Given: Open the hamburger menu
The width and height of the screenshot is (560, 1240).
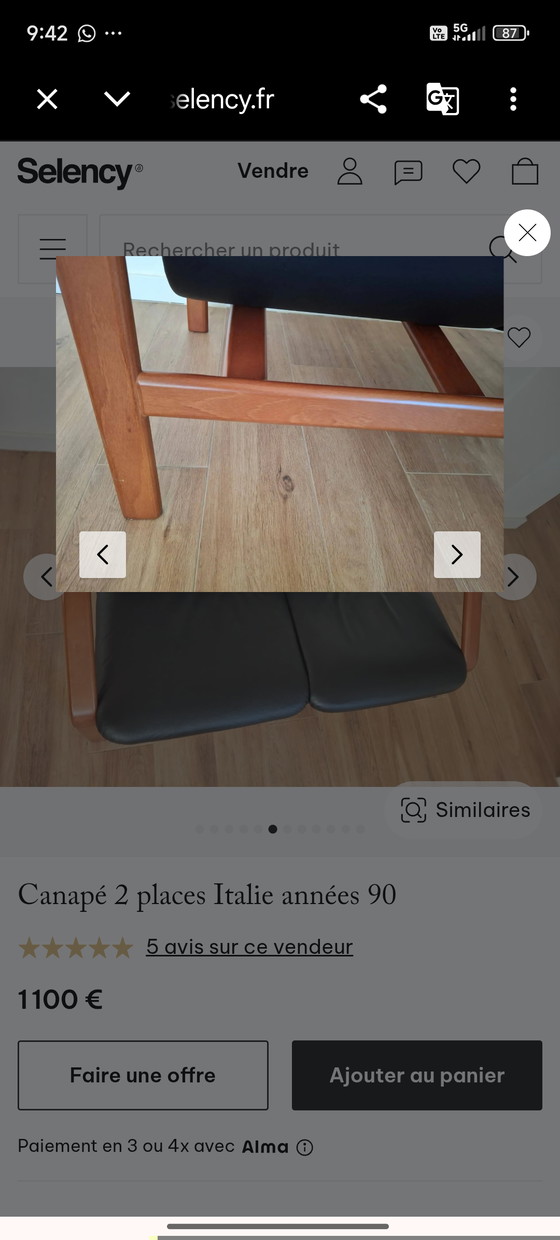Looking at the screenshot, I should click(x=53, y=248).
